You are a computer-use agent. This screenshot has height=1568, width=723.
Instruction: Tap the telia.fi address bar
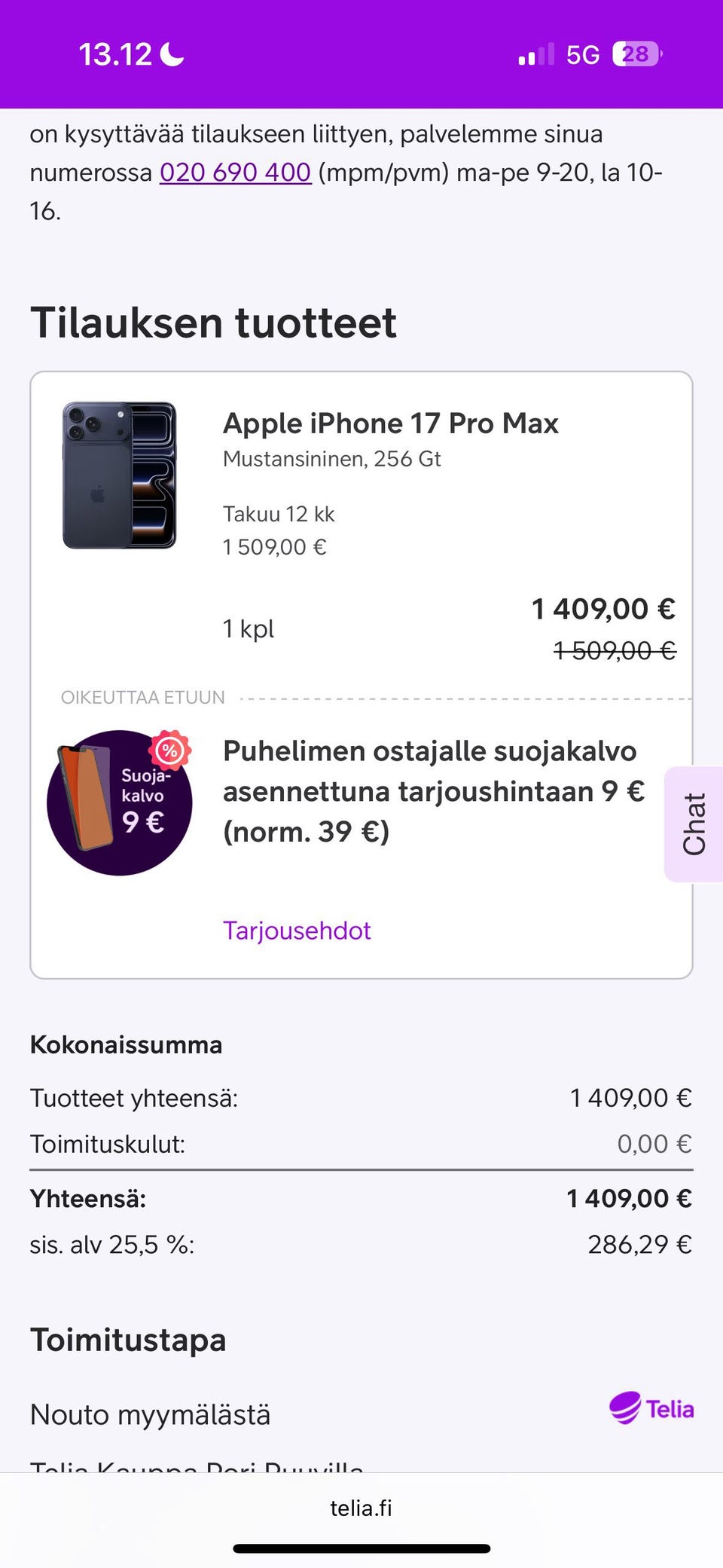[361, 1508]
